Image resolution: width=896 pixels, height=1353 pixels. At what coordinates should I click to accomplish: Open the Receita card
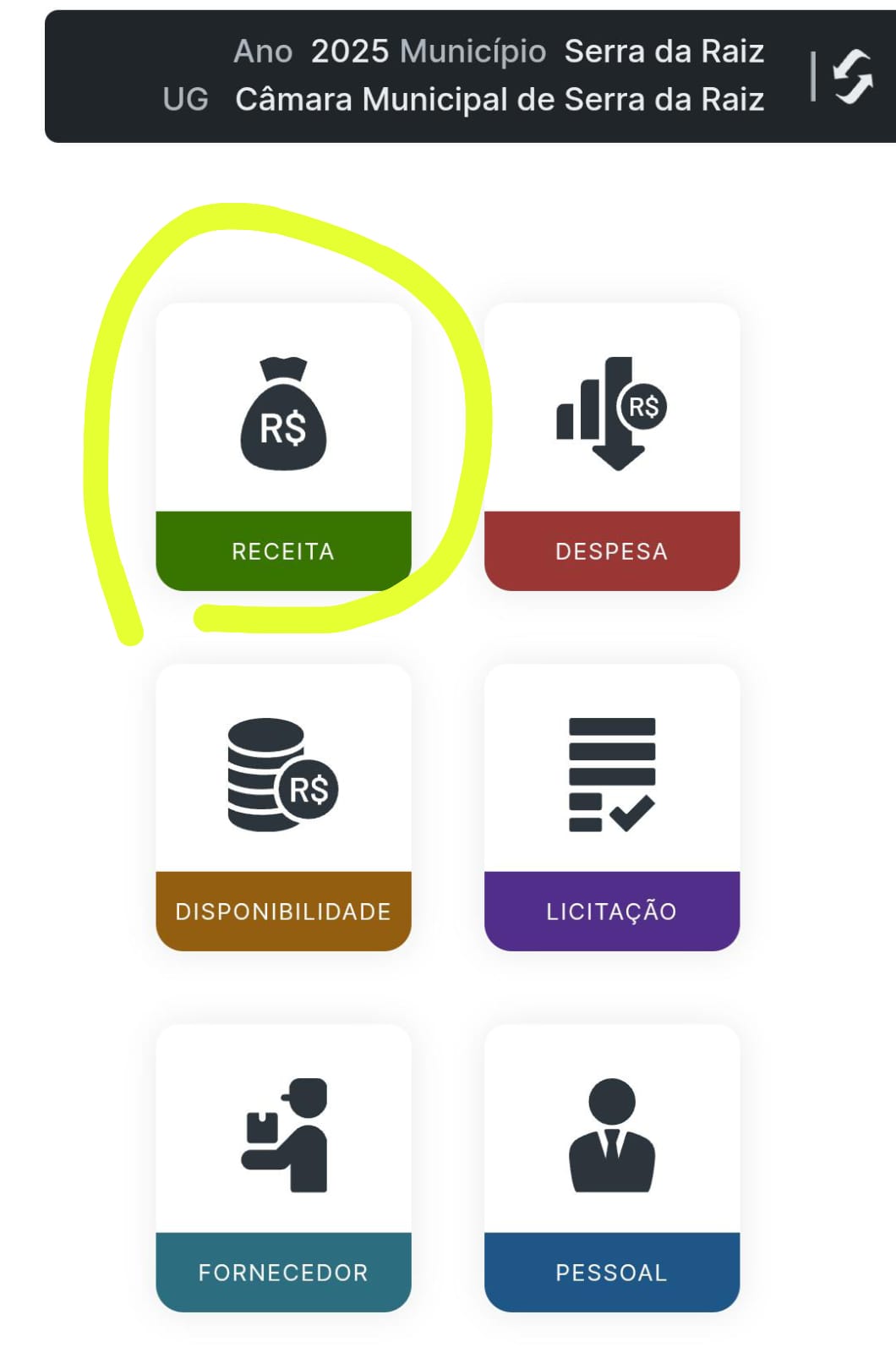click(x=283, y=446)
